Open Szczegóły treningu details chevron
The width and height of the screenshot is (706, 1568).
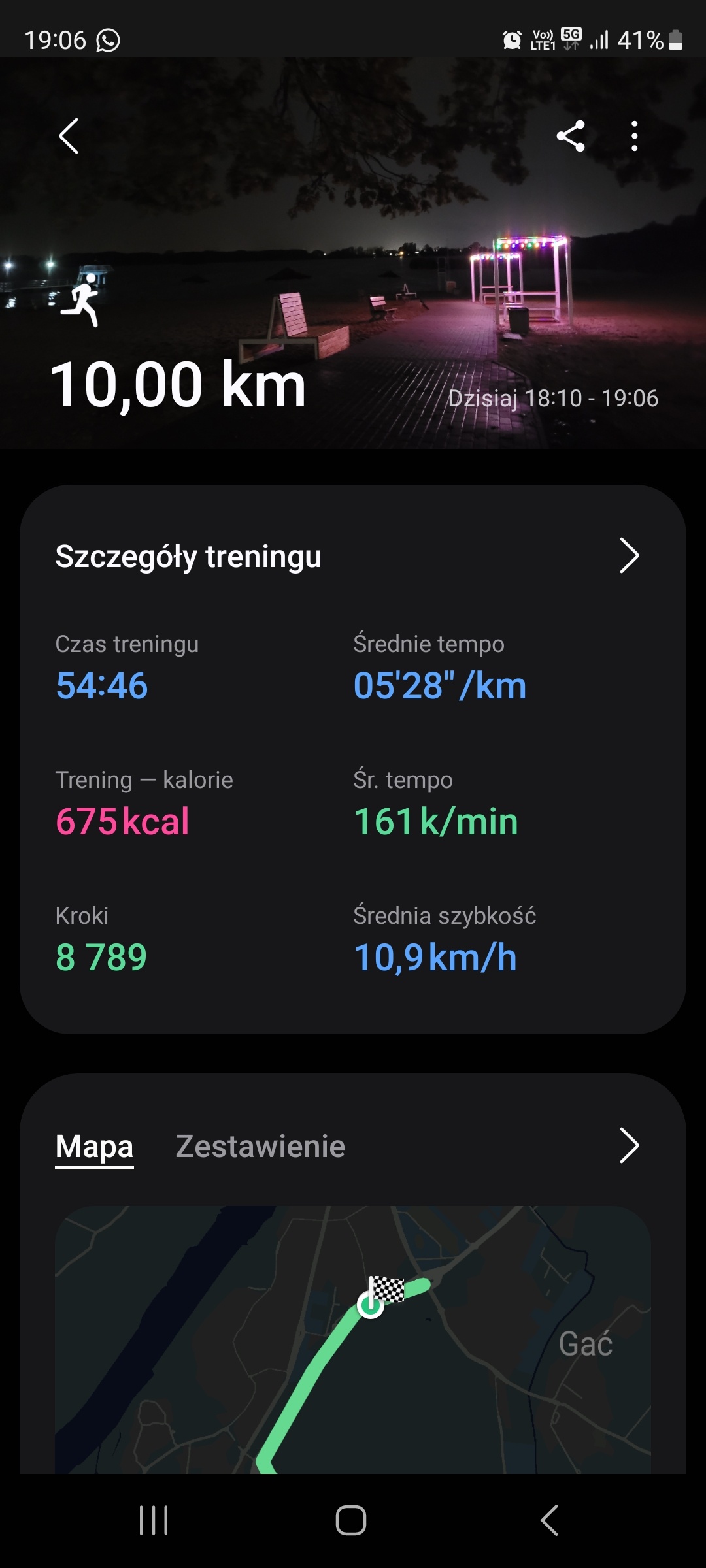628,556
